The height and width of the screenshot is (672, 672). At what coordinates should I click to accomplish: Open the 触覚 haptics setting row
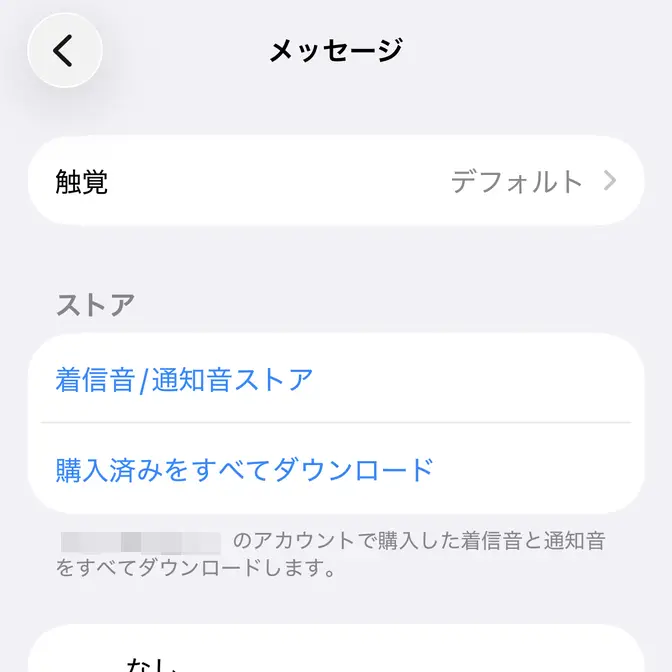click(336, 181)
